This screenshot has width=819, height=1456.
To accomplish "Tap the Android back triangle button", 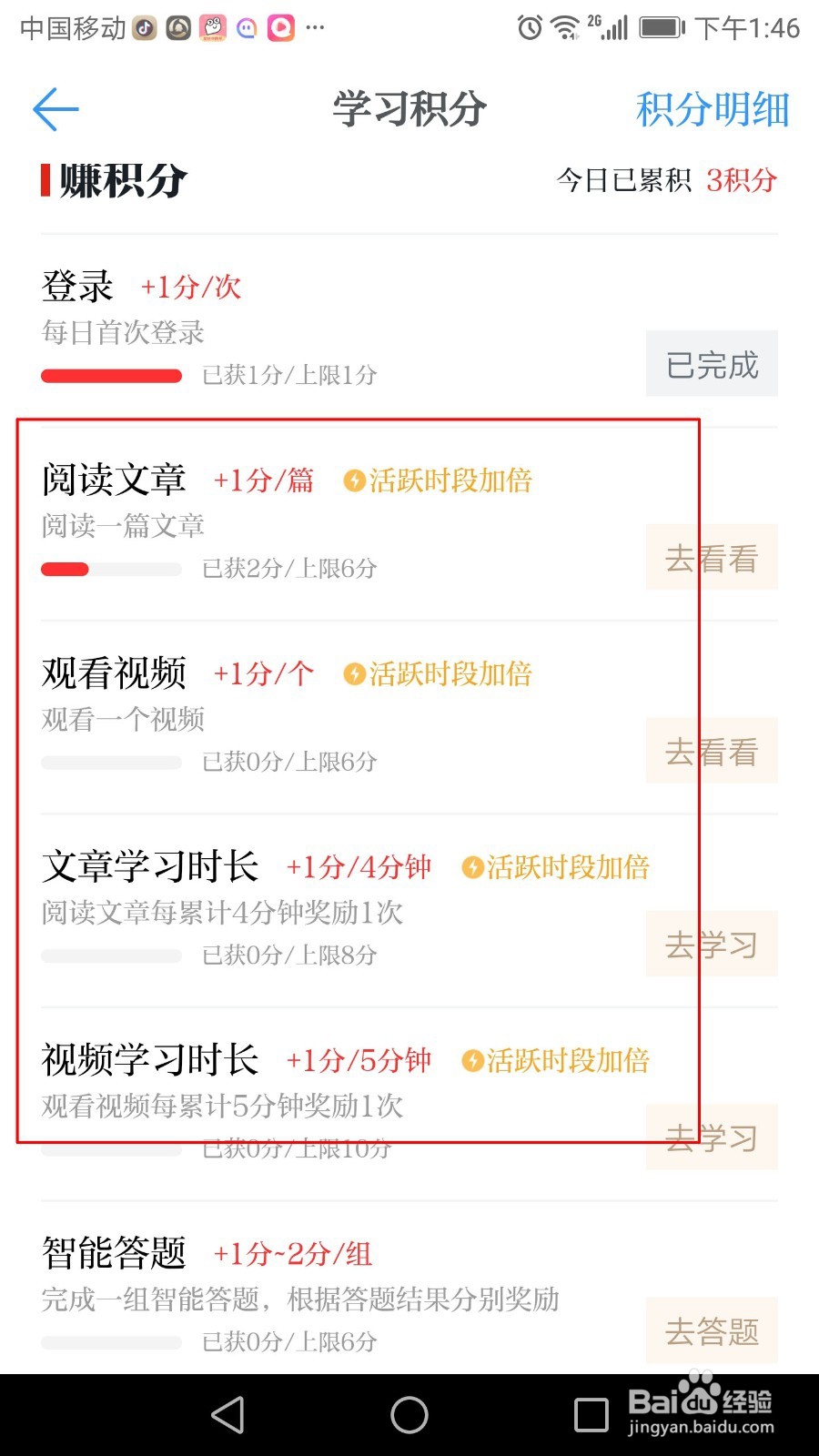I will (227, 1416).
